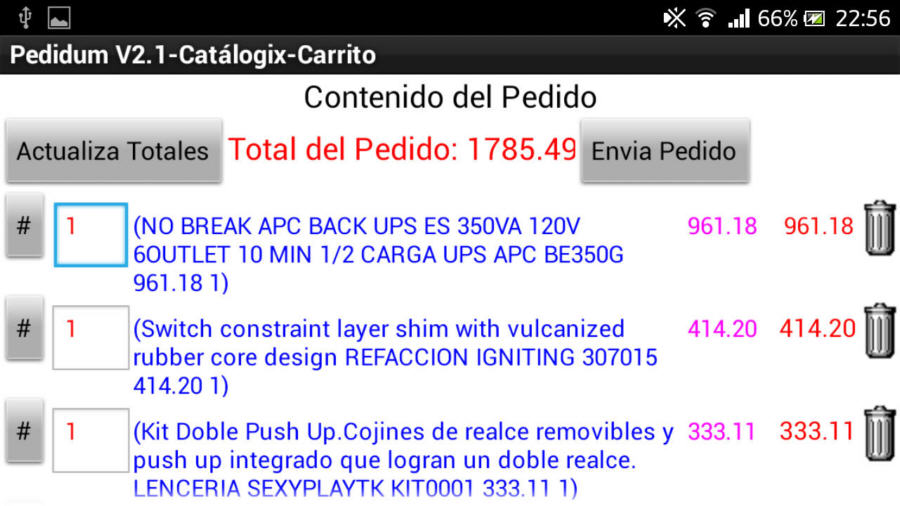Select quantity box of Kit Doble Push Up
Image resolution: width=900 pixels, height=506 pixels.
(90, 440)
